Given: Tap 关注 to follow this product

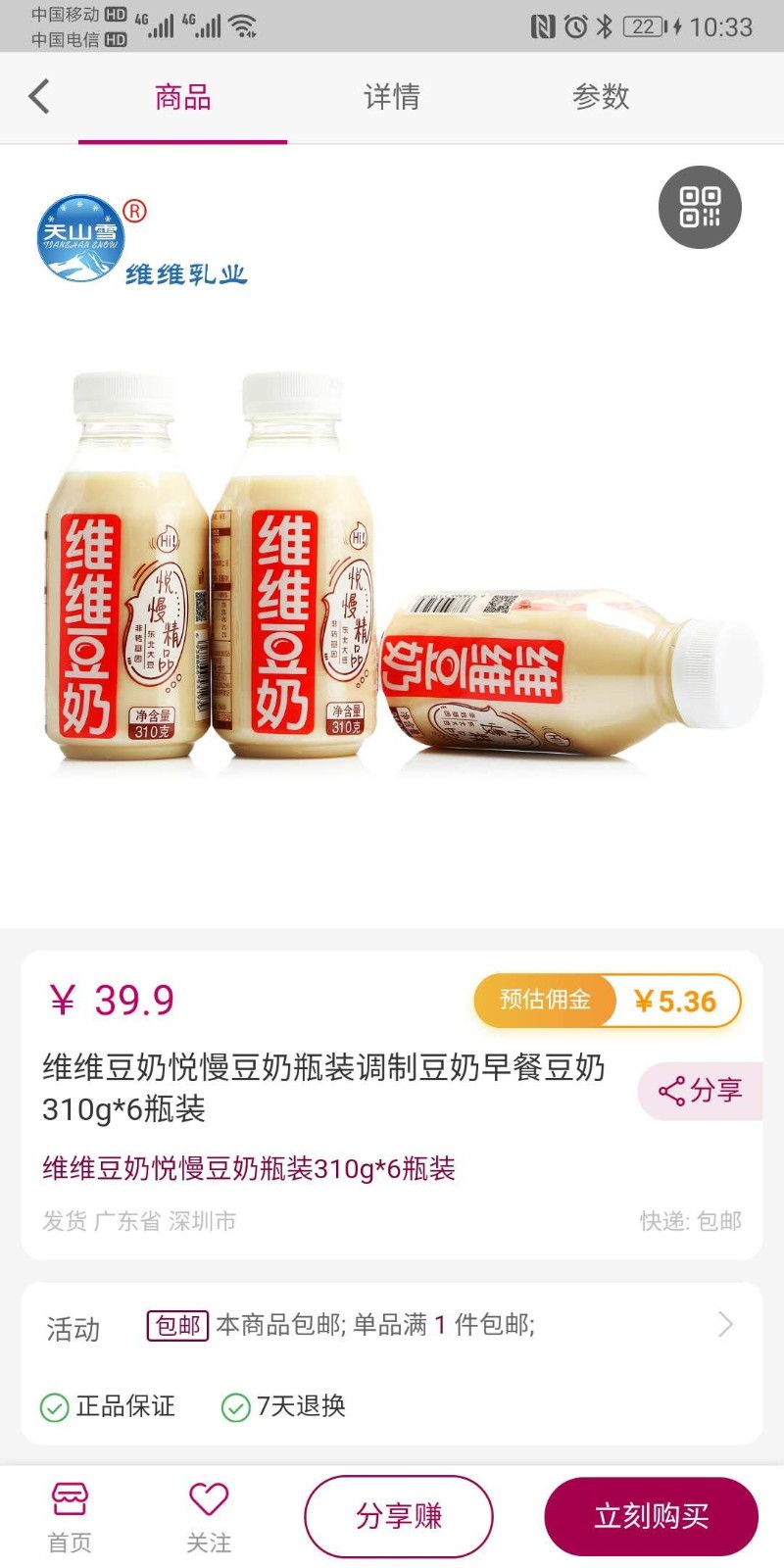Looking at the screenshot, I should (x=209, y=1516).
